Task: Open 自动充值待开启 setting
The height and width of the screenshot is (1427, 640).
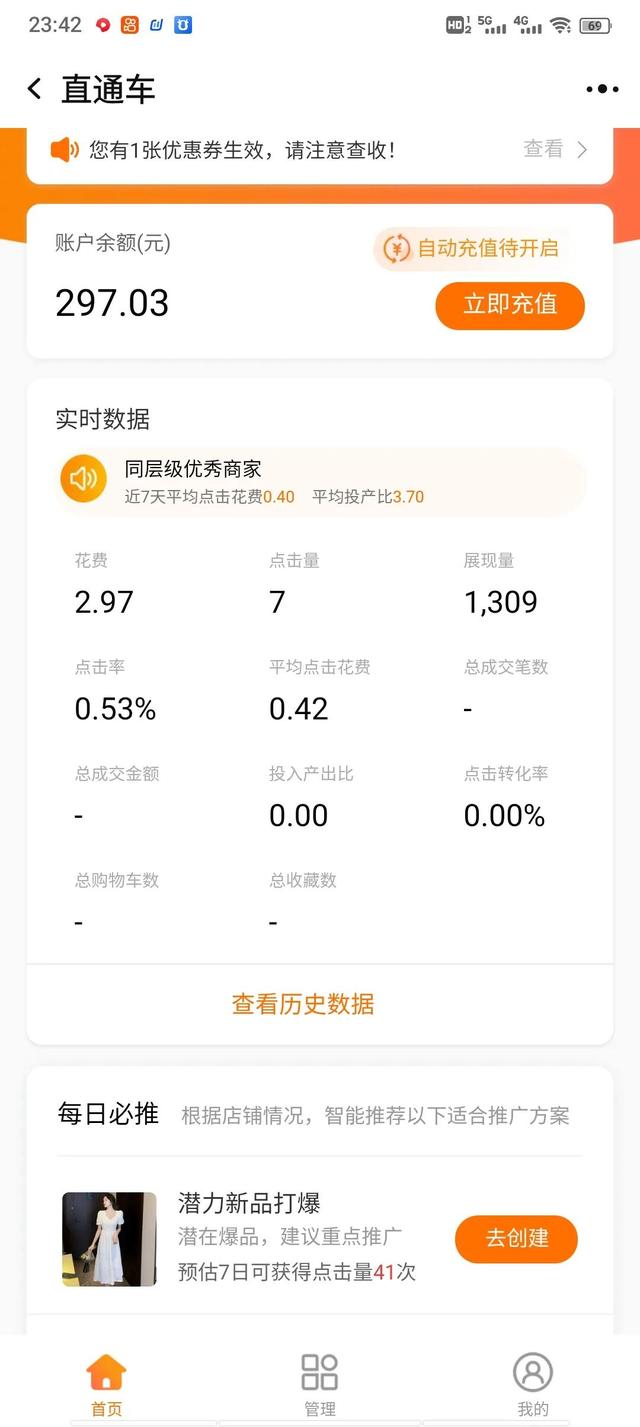Action: (x=473, y=248)
